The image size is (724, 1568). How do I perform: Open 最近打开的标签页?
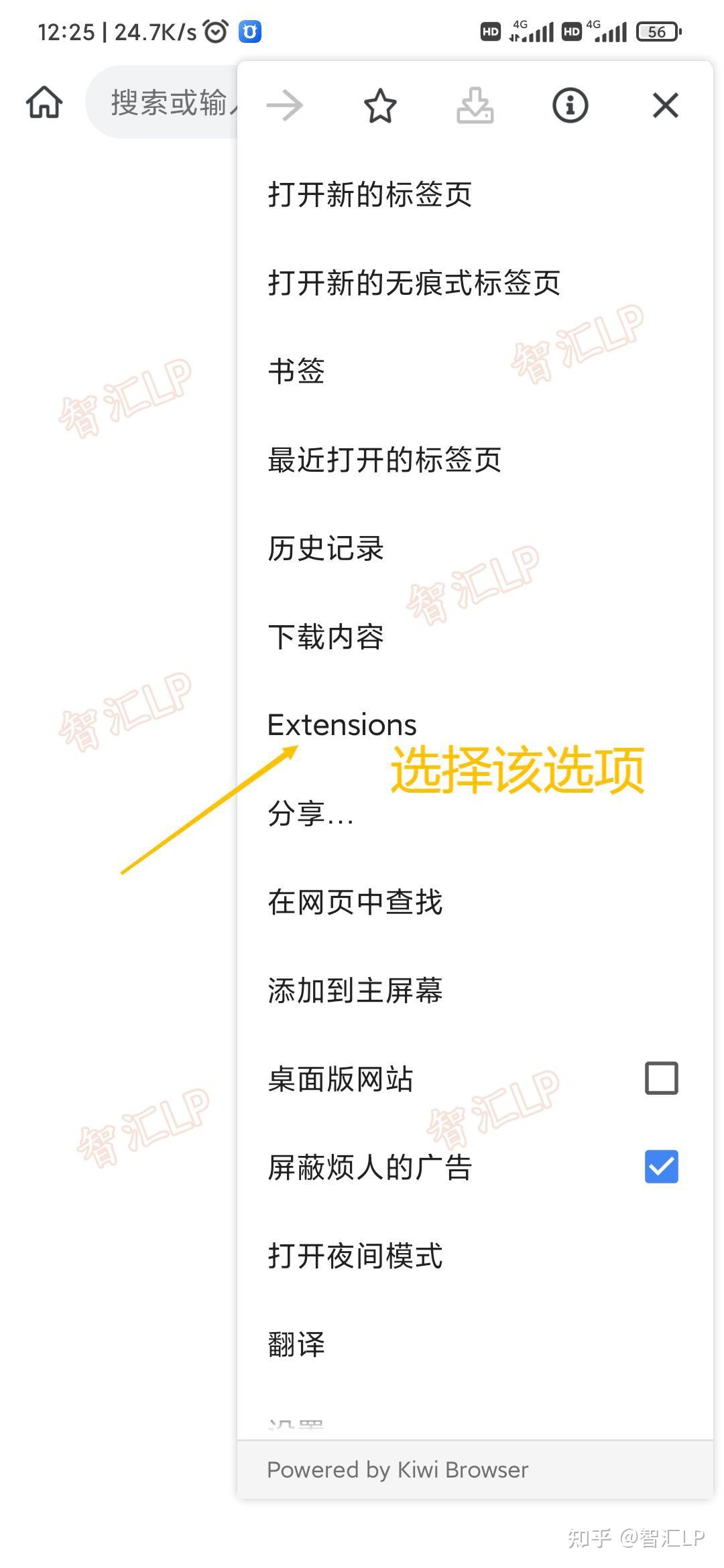click(x=384, y=460)
